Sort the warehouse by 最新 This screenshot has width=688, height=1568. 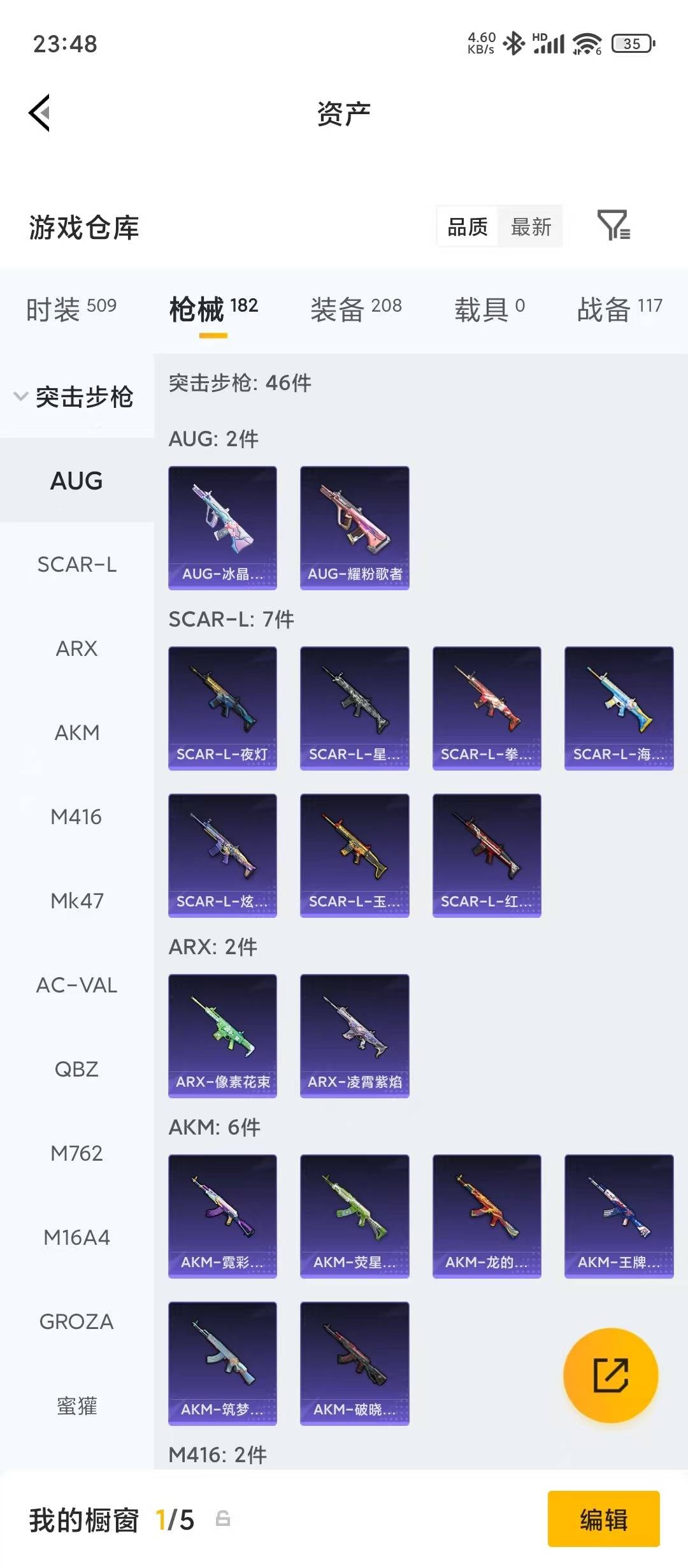pos(531,226)
